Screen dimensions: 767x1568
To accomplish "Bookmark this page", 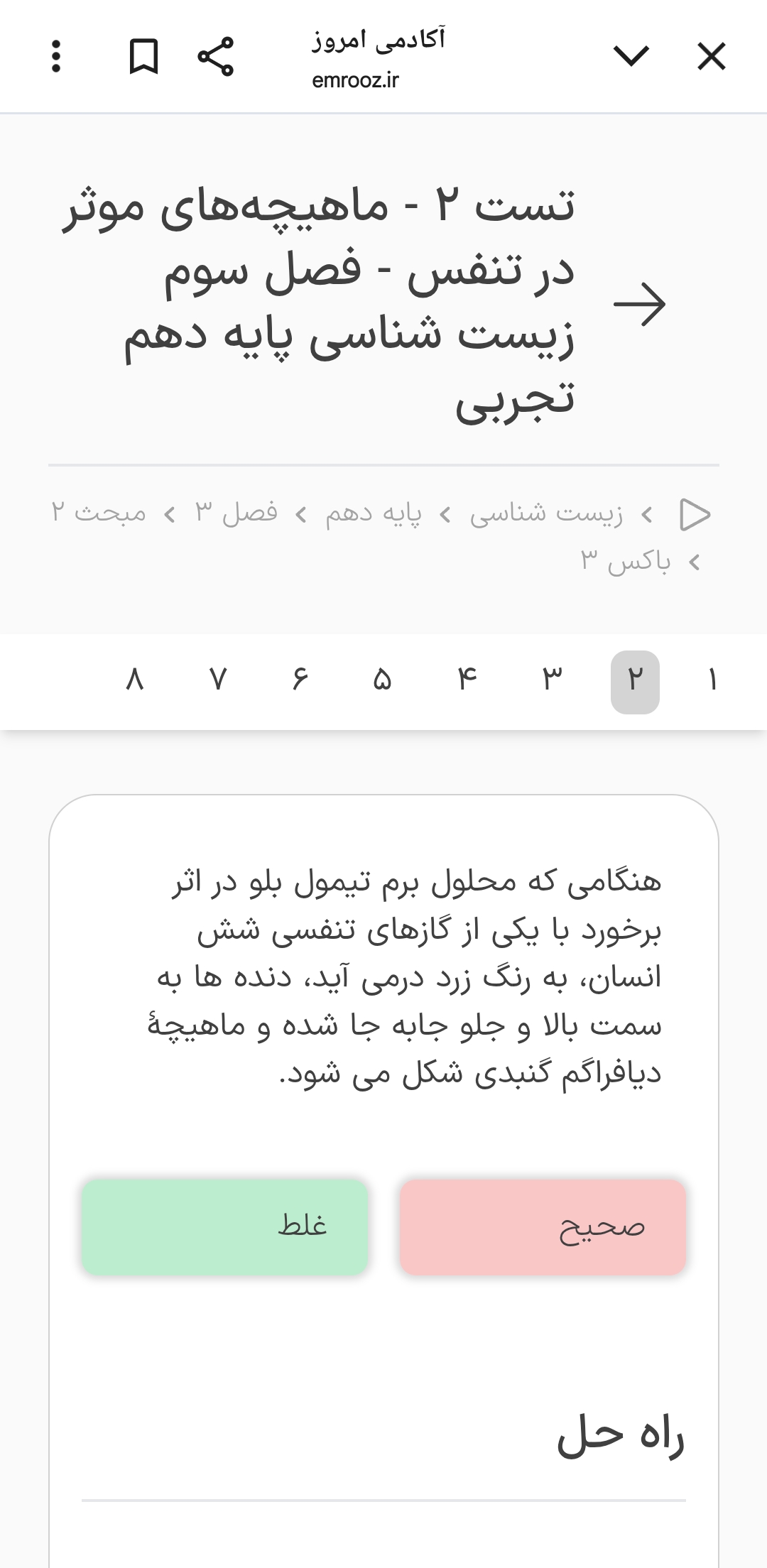I will coord(143,57).
